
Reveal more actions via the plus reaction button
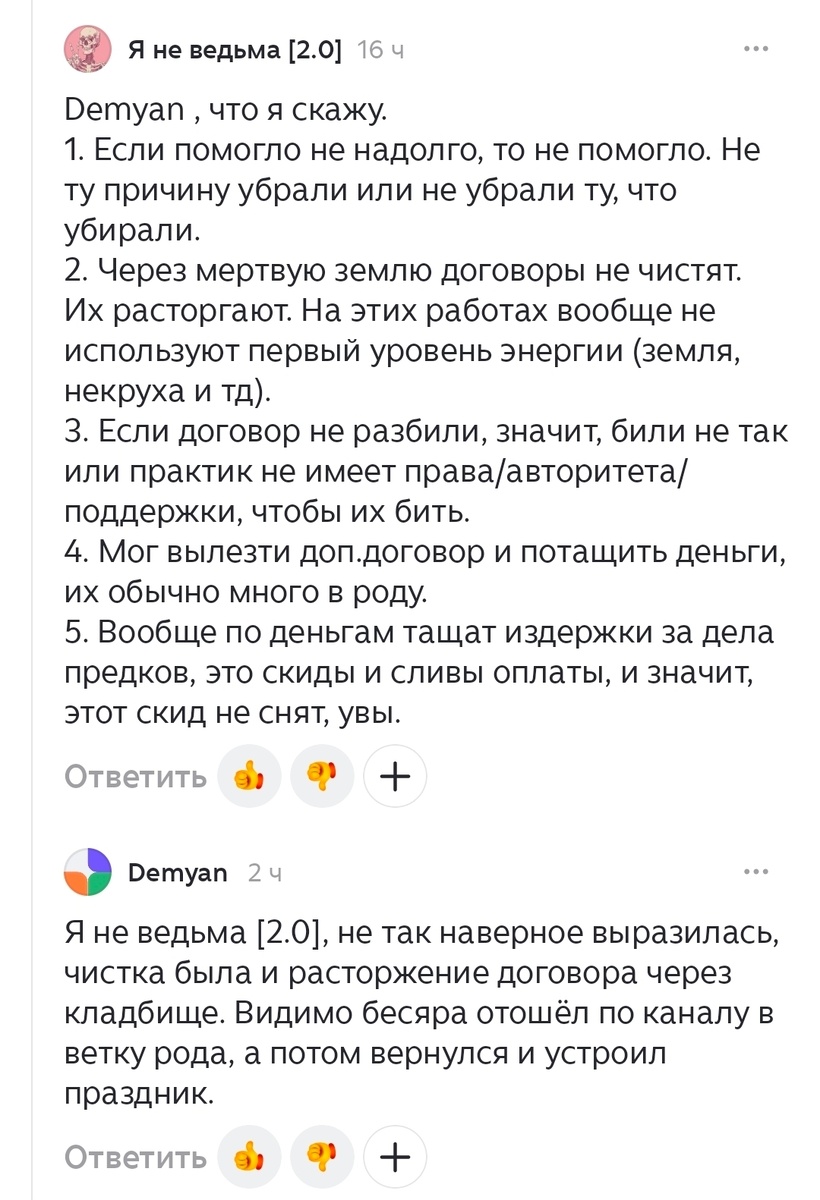(x=394, y=775)
